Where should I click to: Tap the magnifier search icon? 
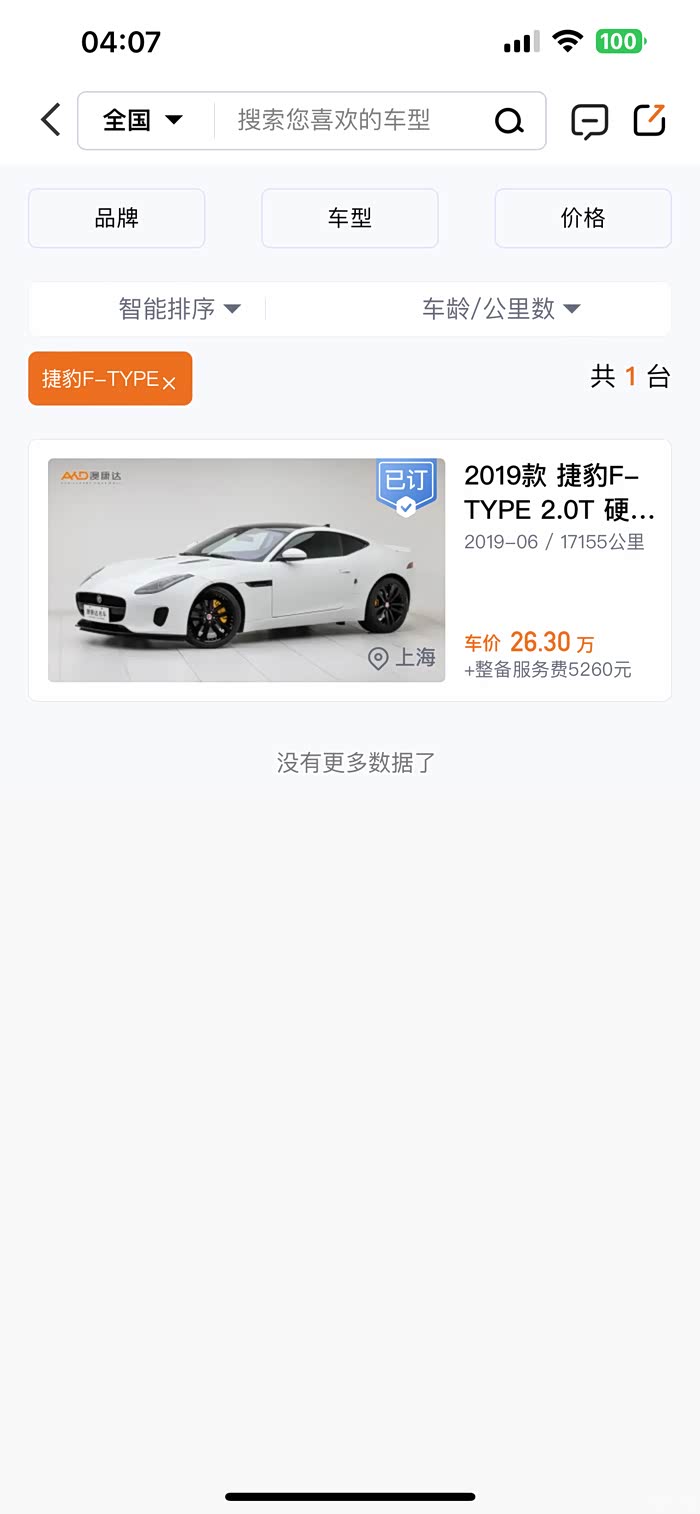[x=509, y=121]
